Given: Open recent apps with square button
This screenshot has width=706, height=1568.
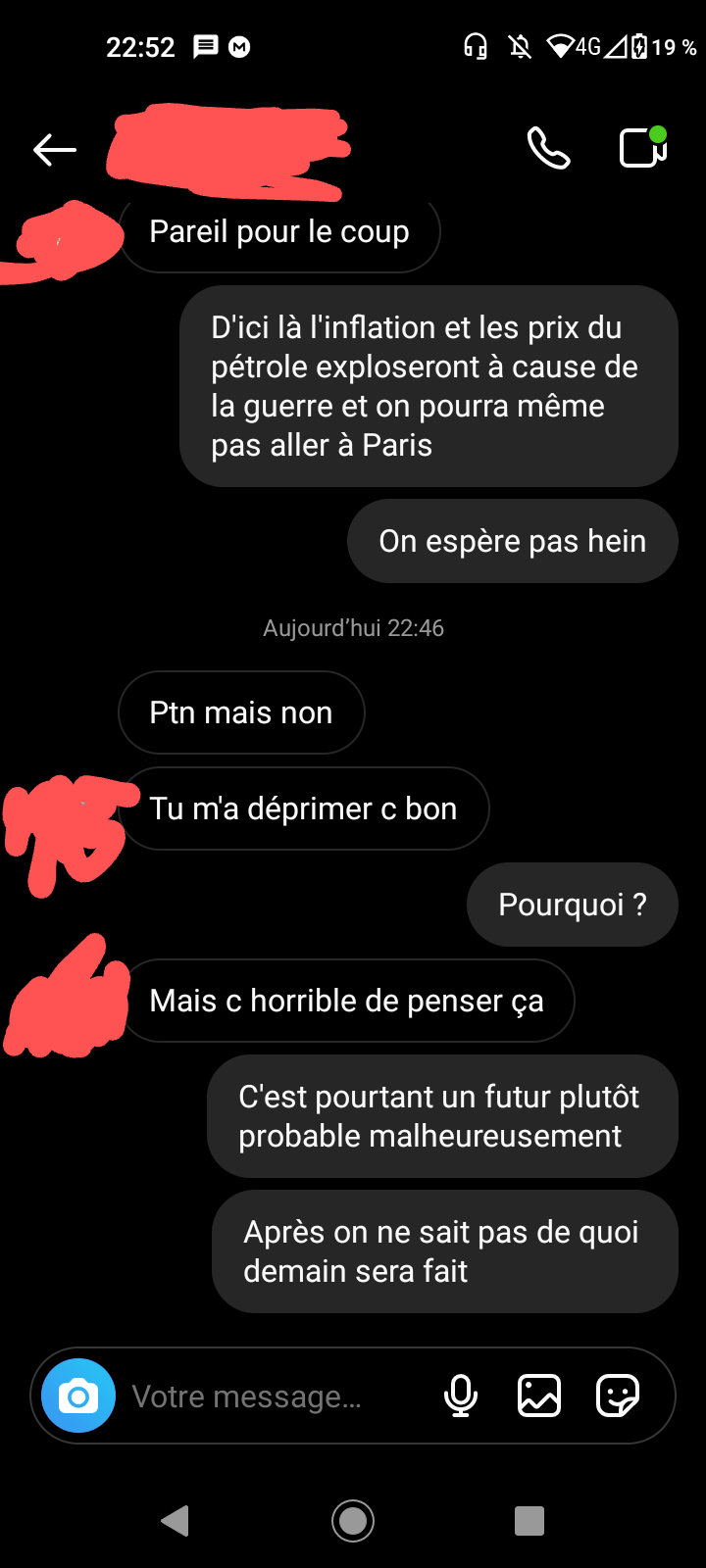Looking at the screenshot, I should click(529, 1521).
